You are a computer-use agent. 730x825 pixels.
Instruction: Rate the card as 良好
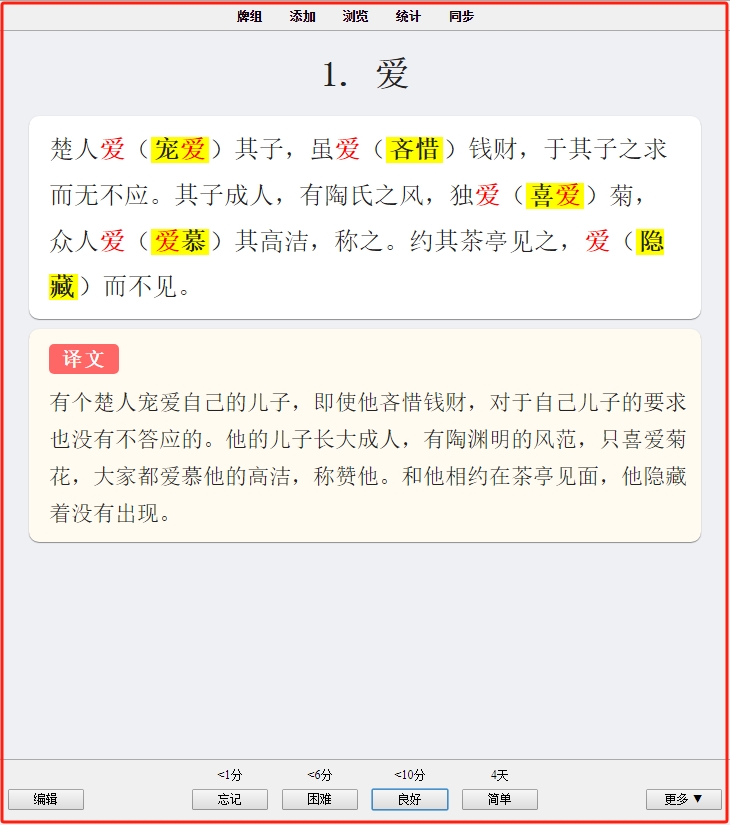point(410,799)
